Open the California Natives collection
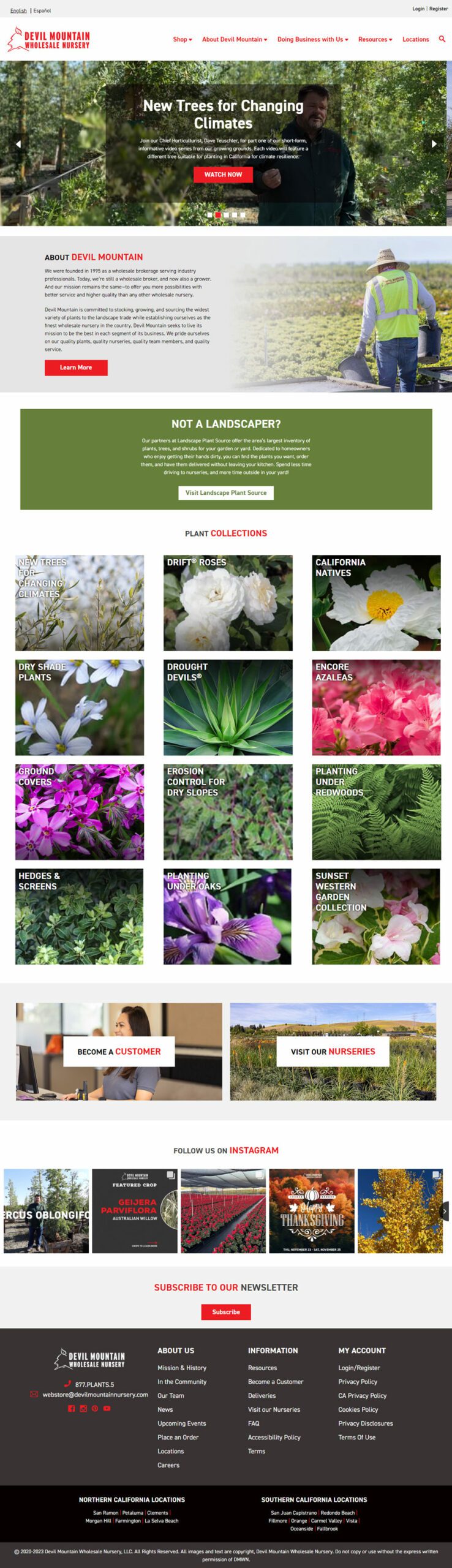 pyautogui.click(x=376, y=603)
